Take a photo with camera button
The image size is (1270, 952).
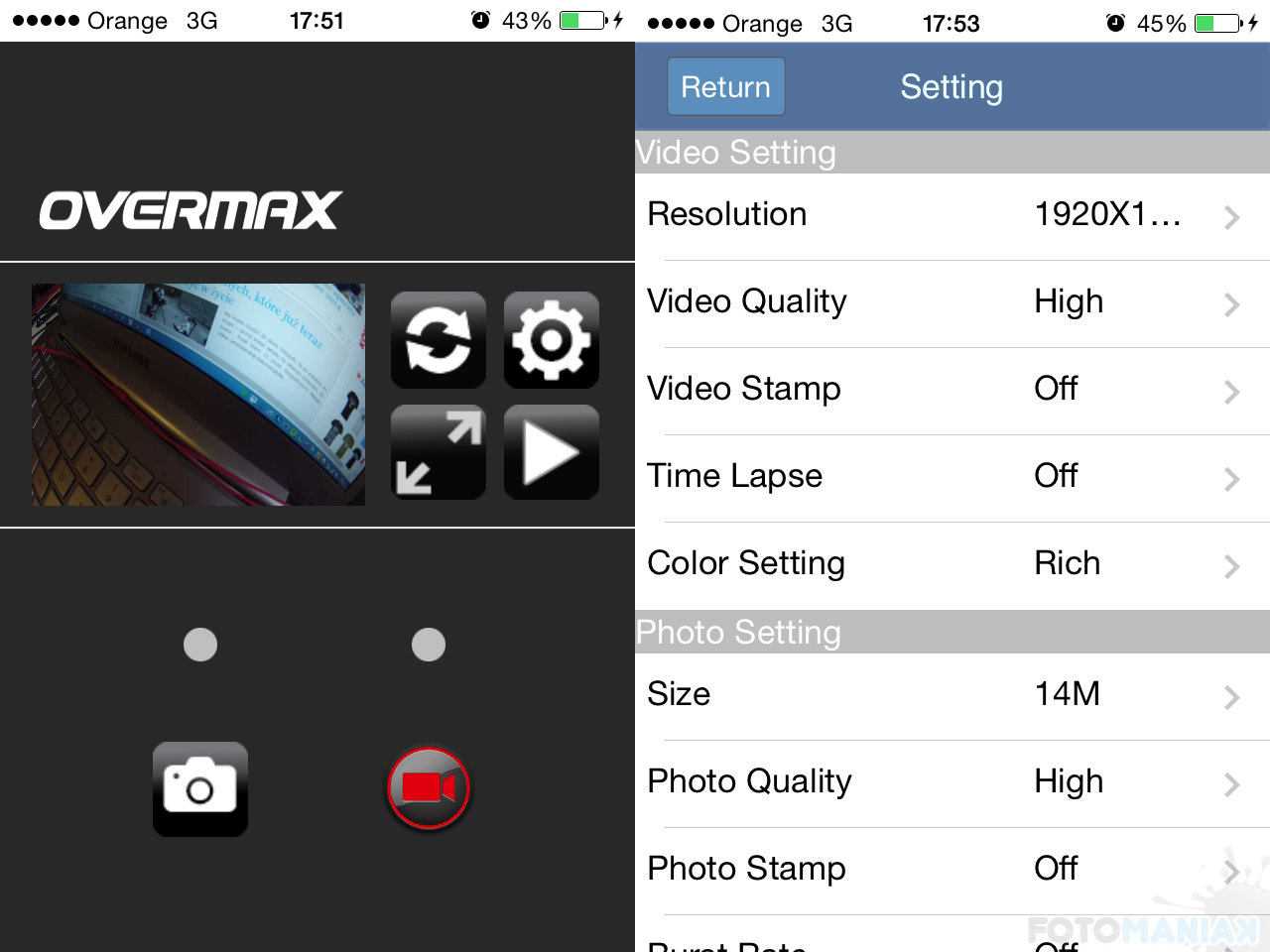(x=200, y=789)
